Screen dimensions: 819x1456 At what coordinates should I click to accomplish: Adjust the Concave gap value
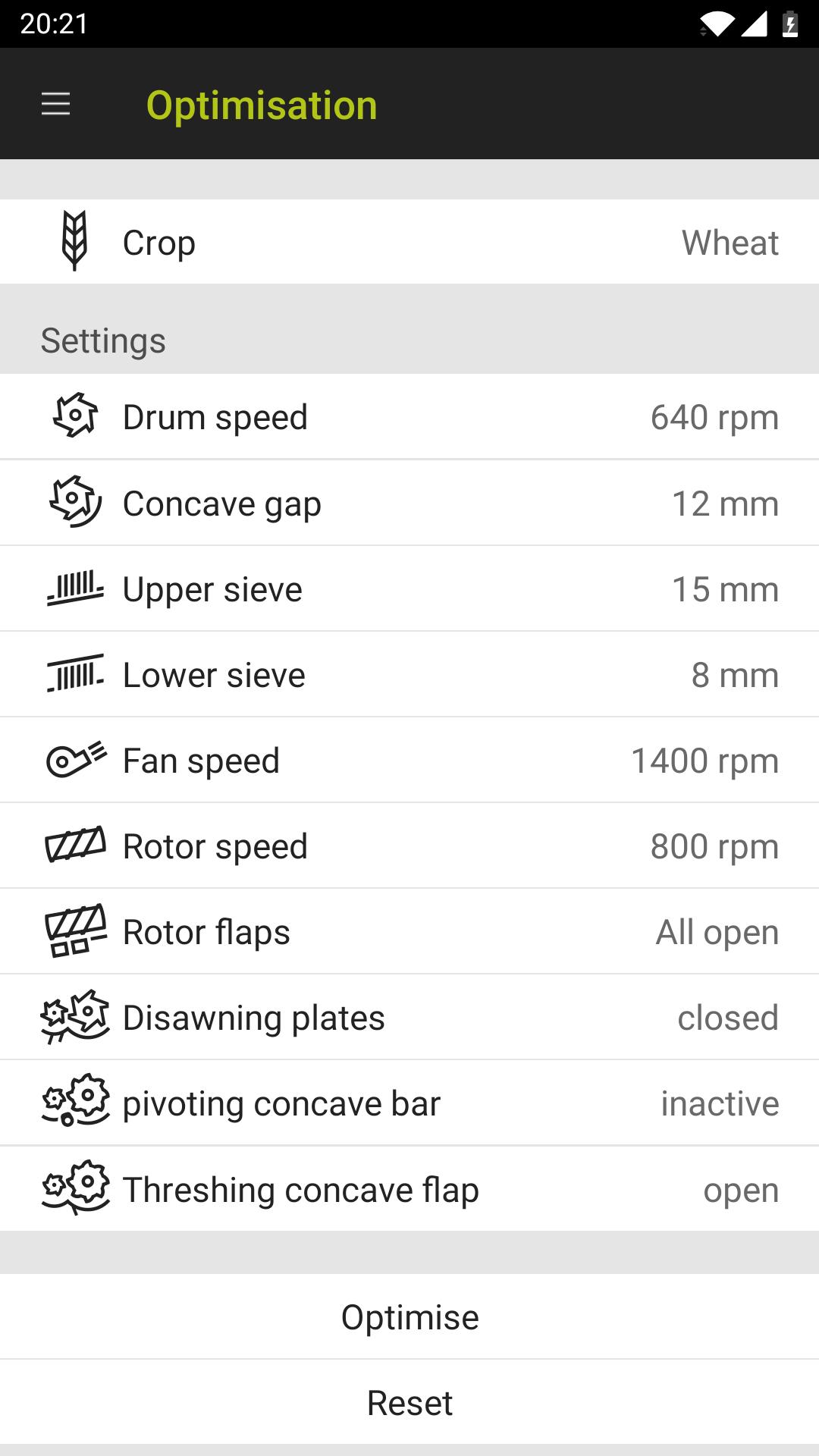[409, 504]
